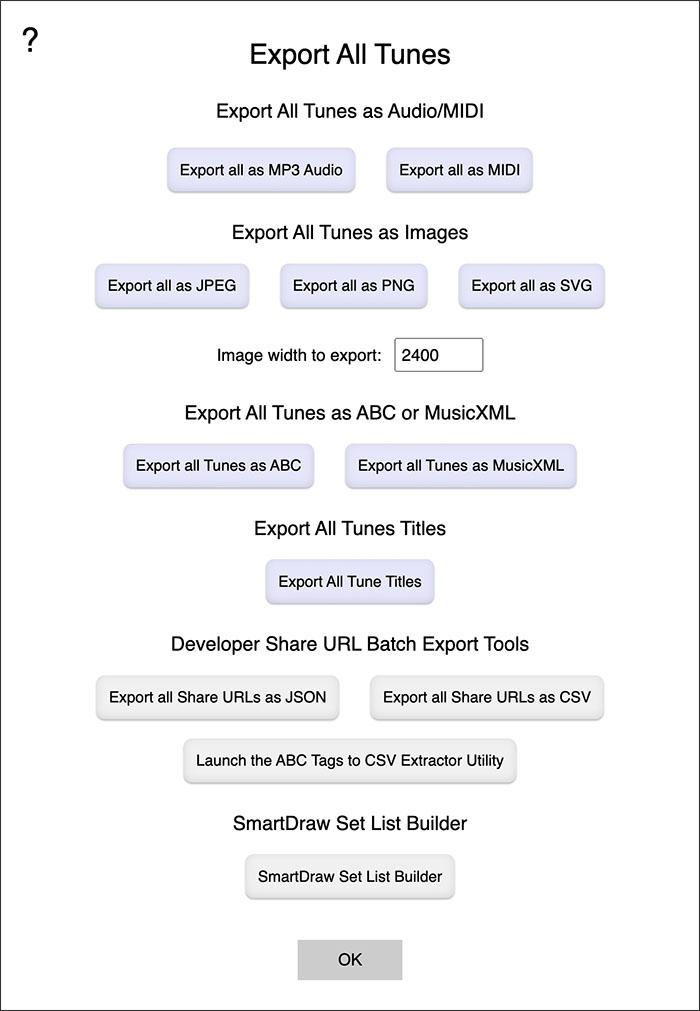This screenshot has width=700, height=1011.
Task: Export all Share URLs as JSON
Action: tap(218, 697)
